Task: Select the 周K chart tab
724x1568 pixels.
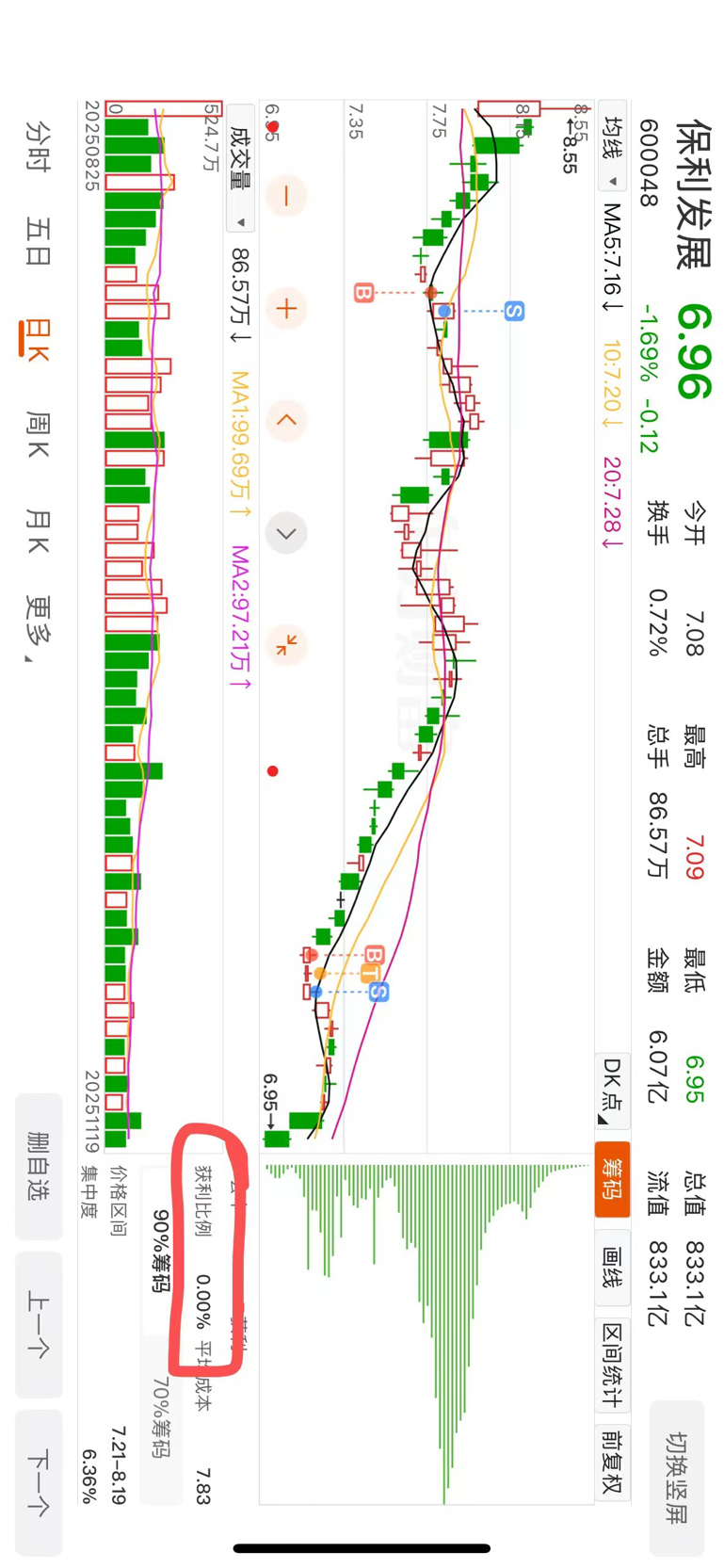Action: pyautogui.click(x=37, y=434)
